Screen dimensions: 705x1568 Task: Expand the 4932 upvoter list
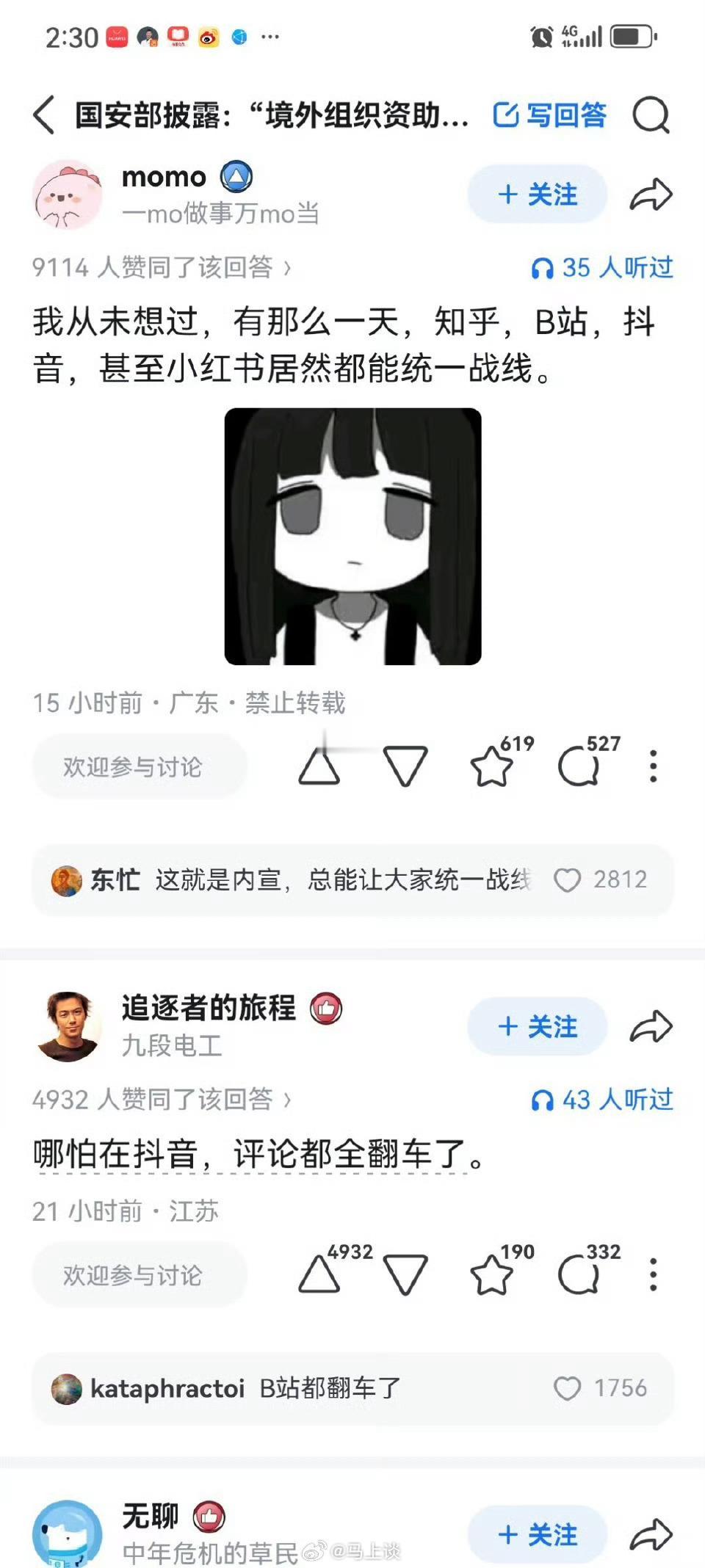pyautogui.click(x=163, y=1100)
